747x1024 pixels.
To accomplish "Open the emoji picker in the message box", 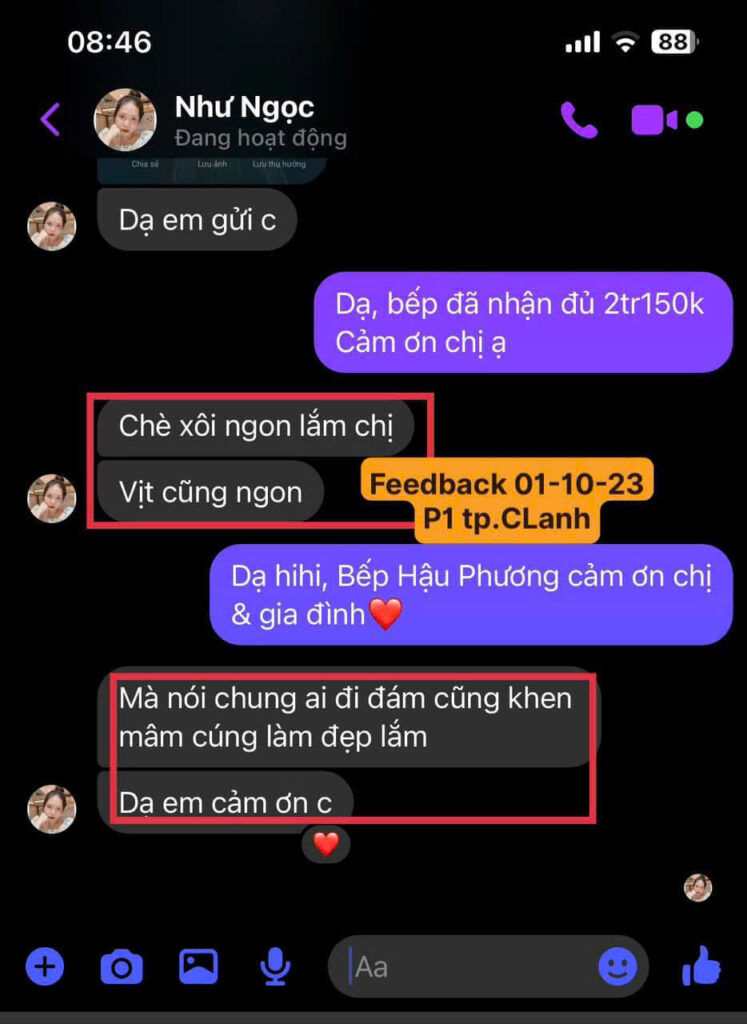I will pyautogui.click(x=617, y=966).
